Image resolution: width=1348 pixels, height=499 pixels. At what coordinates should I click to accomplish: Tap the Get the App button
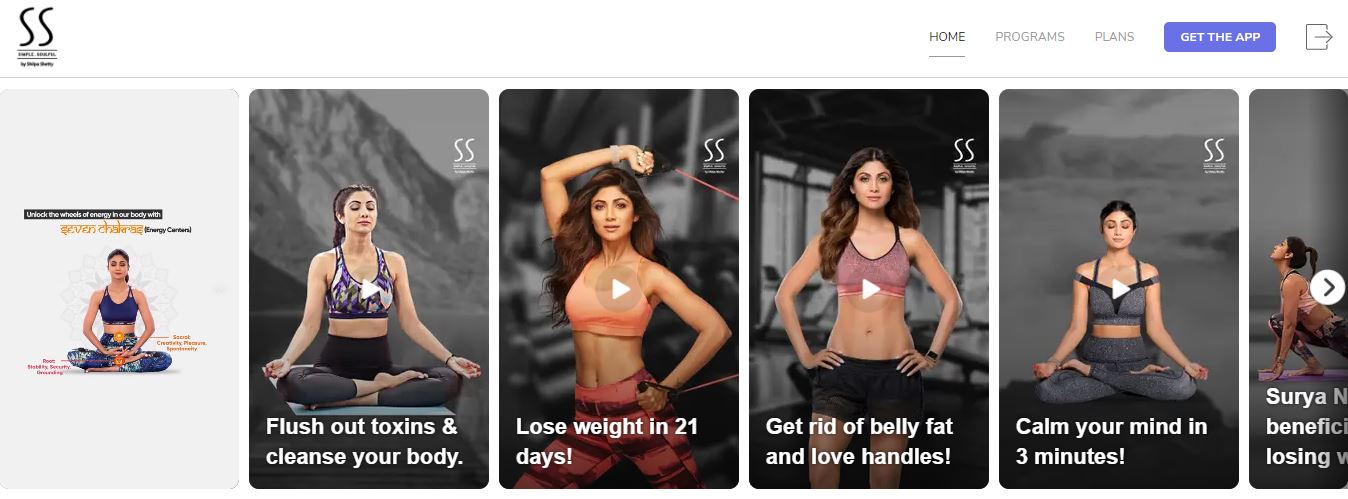(1219, 37)
